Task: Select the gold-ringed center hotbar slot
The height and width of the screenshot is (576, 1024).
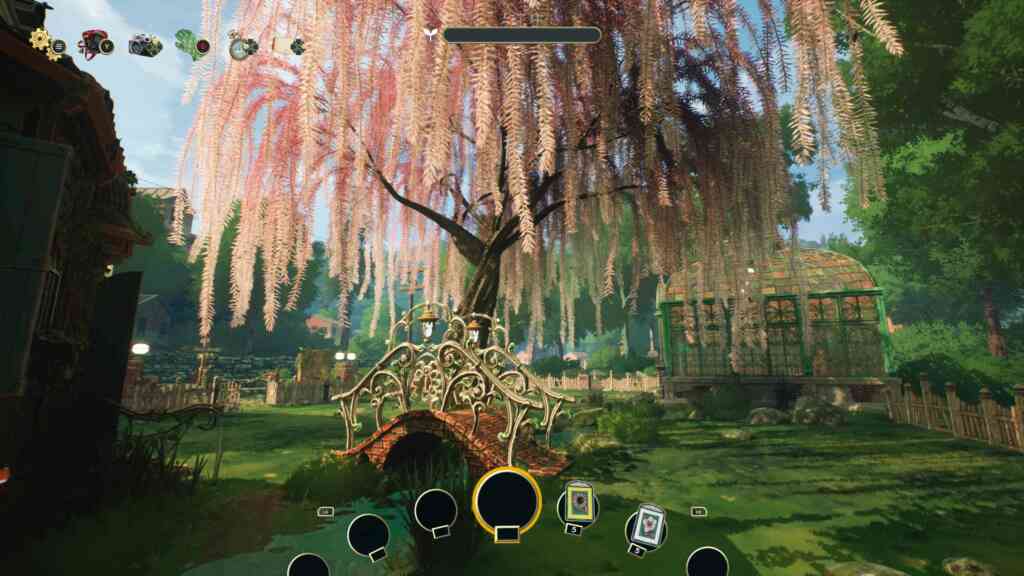Action: tap(506, 499)
